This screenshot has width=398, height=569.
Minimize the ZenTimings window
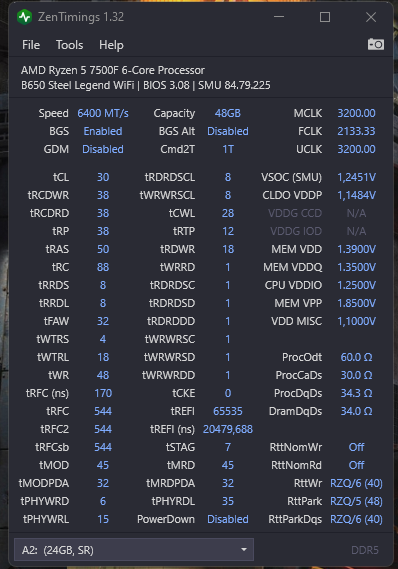point(279,17)
